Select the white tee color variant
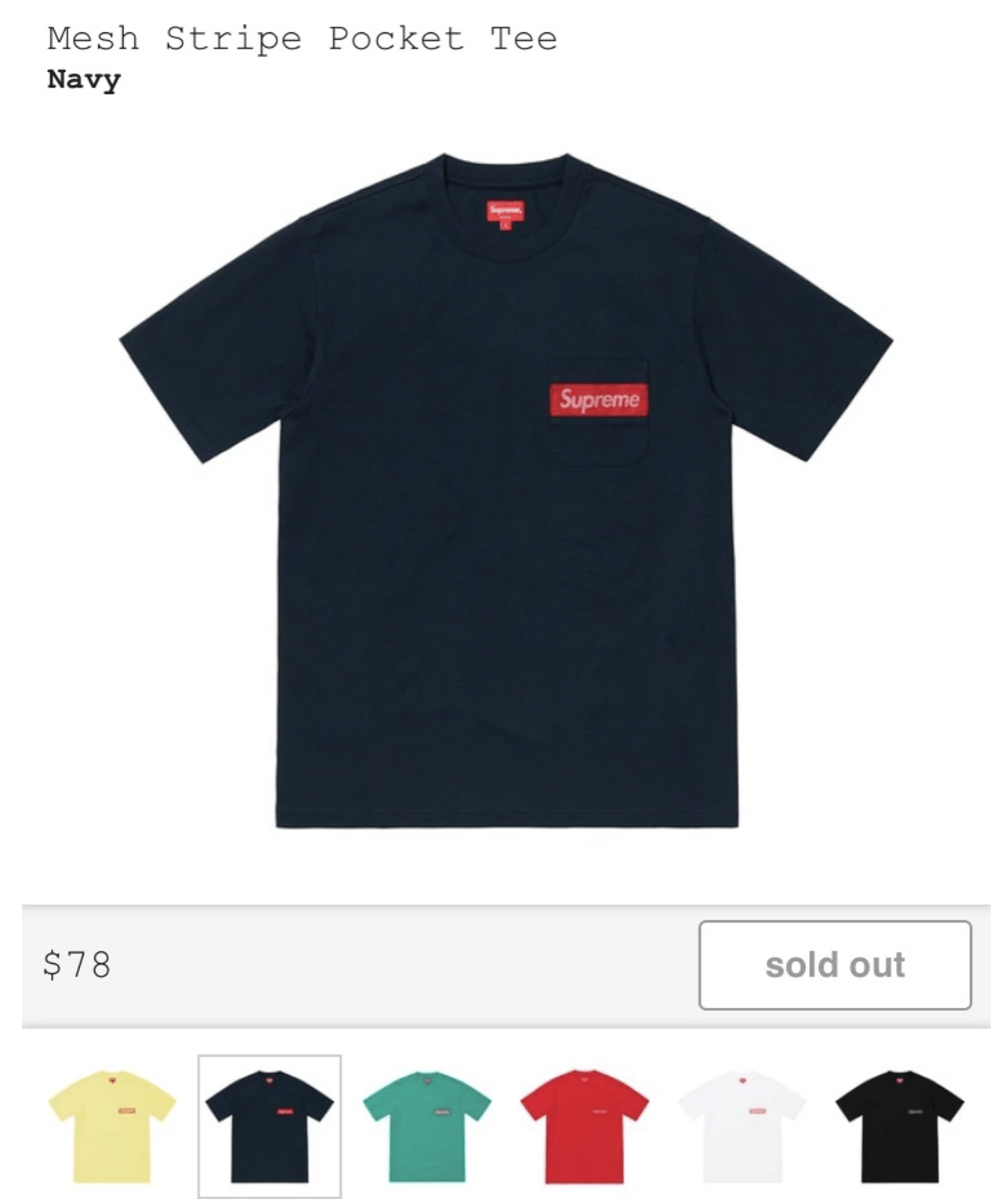The width and height of the screenshot is (1008, 1199). (x=742, y=1125)
